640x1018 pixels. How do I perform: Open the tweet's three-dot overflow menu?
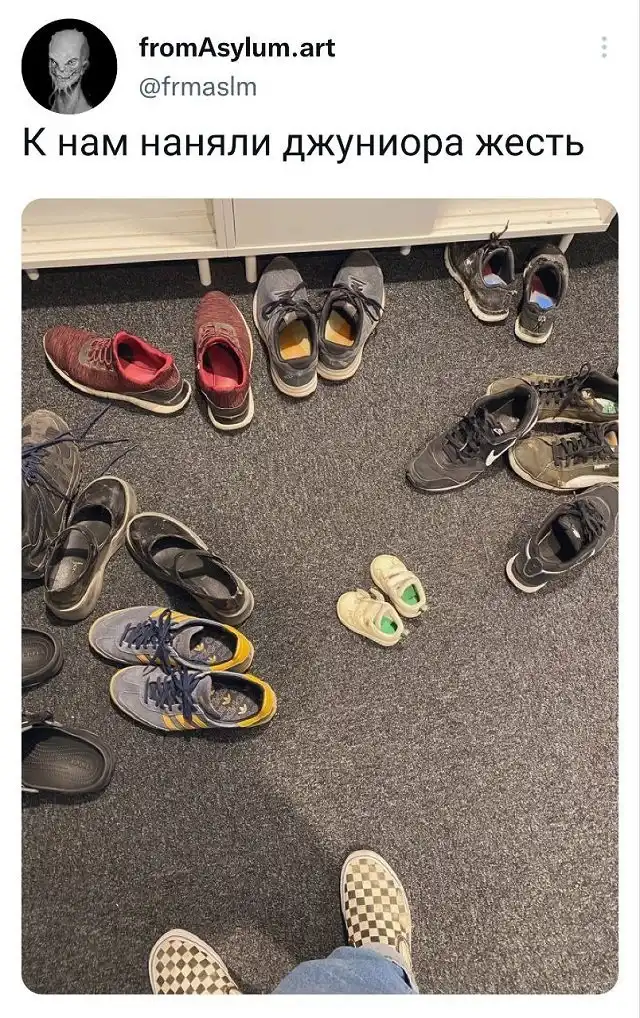[x=604, y=47]
